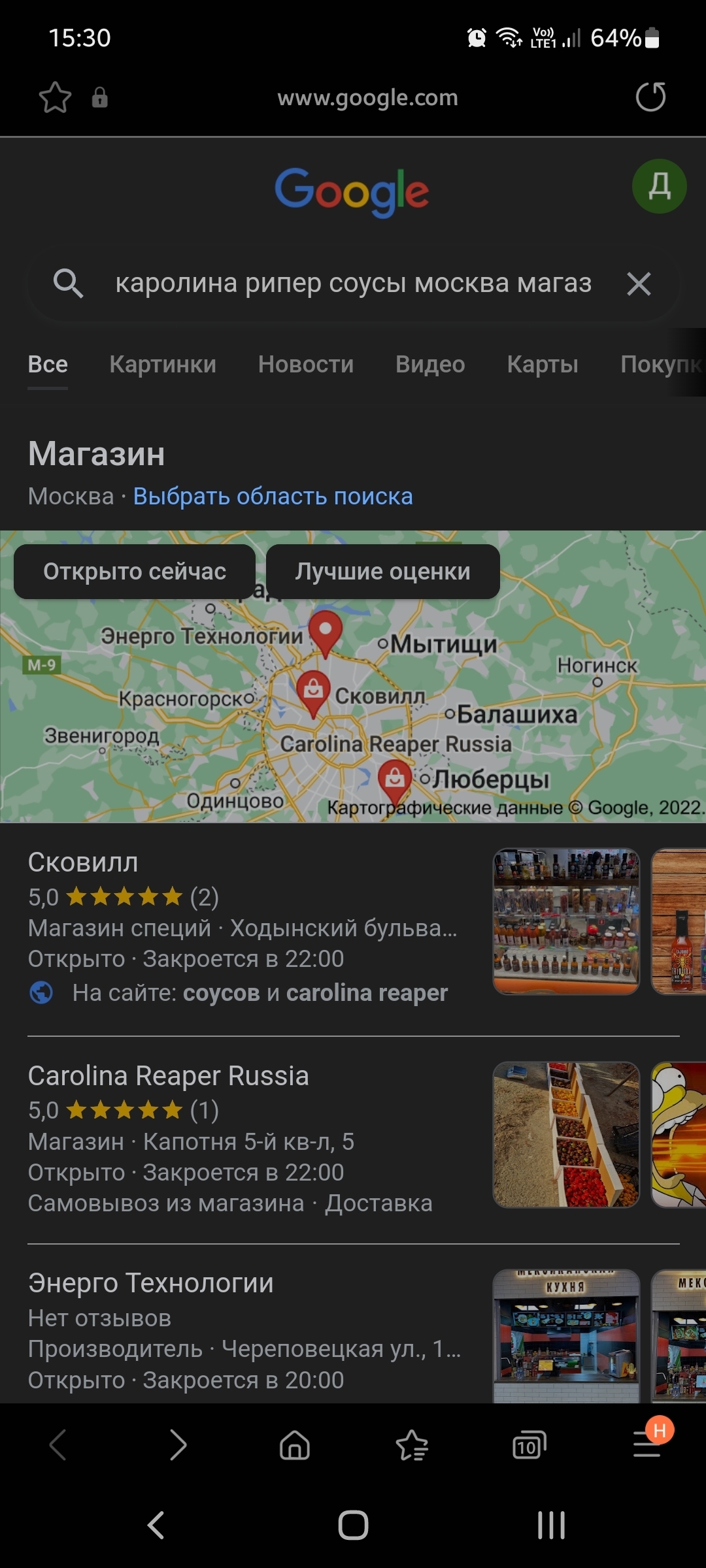Apply the Открыто сейчас filter
Image resolution: width=706 pixels, height=1568 pixels.
pyautogui.click(x=135, y=572)
